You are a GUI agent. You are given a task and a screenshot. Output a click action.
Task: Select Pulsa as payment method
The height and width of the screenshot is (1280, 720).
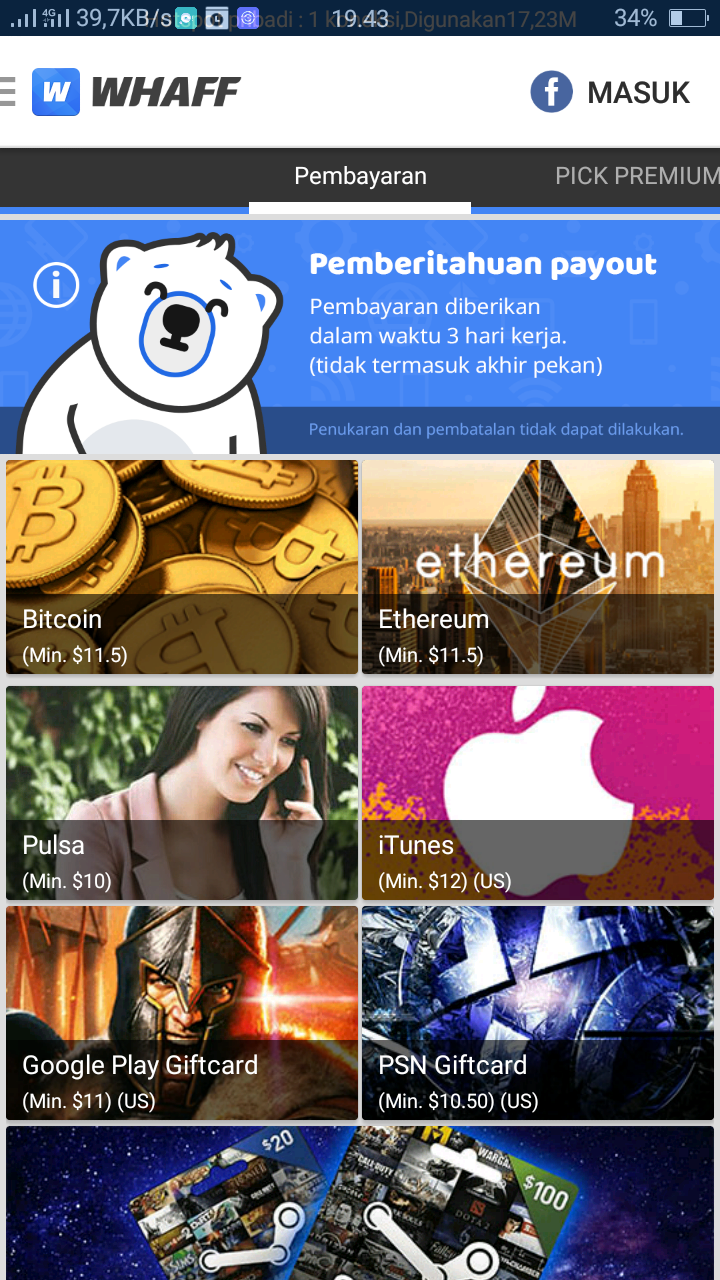[x=182, y=792]
